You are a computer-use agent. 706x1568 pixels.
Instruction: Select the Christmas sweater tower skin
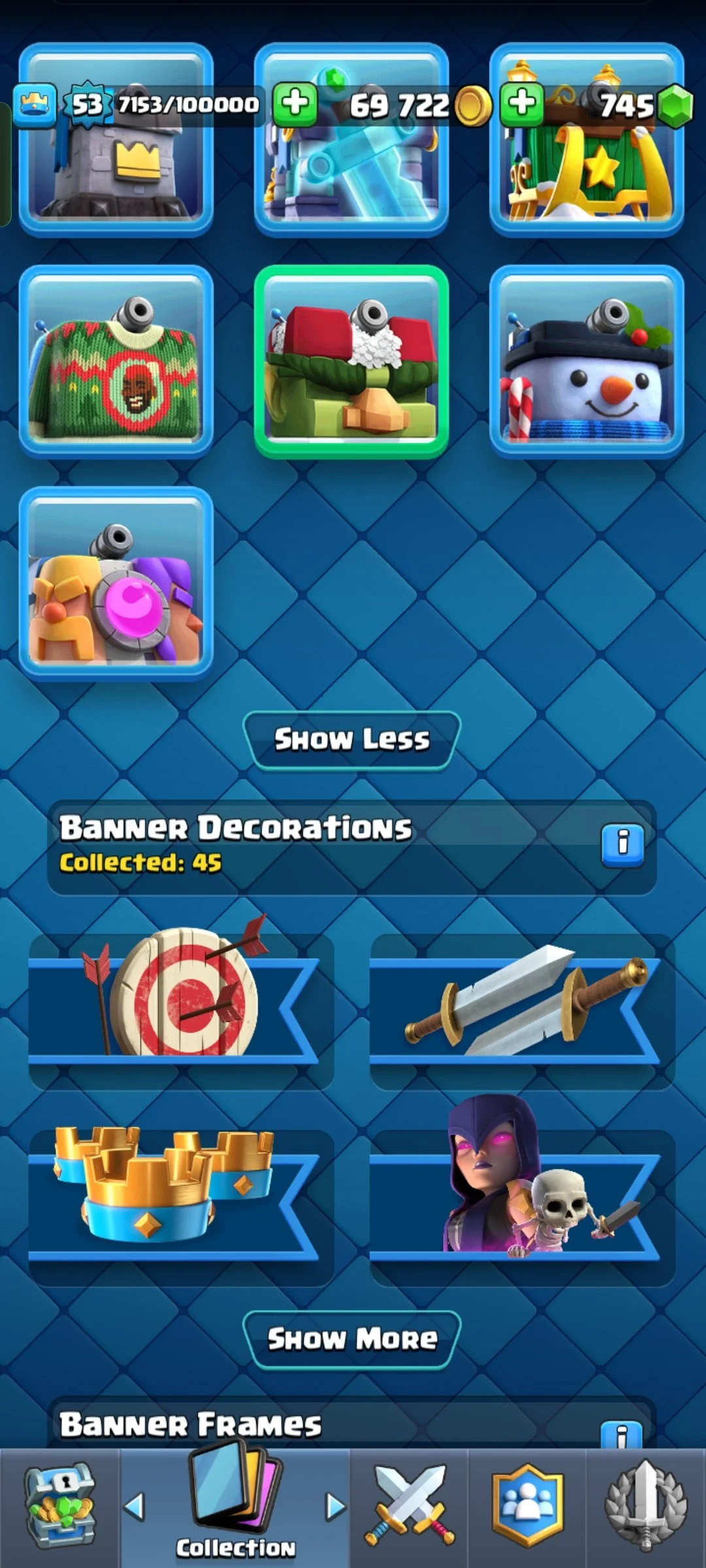[116, 361]
